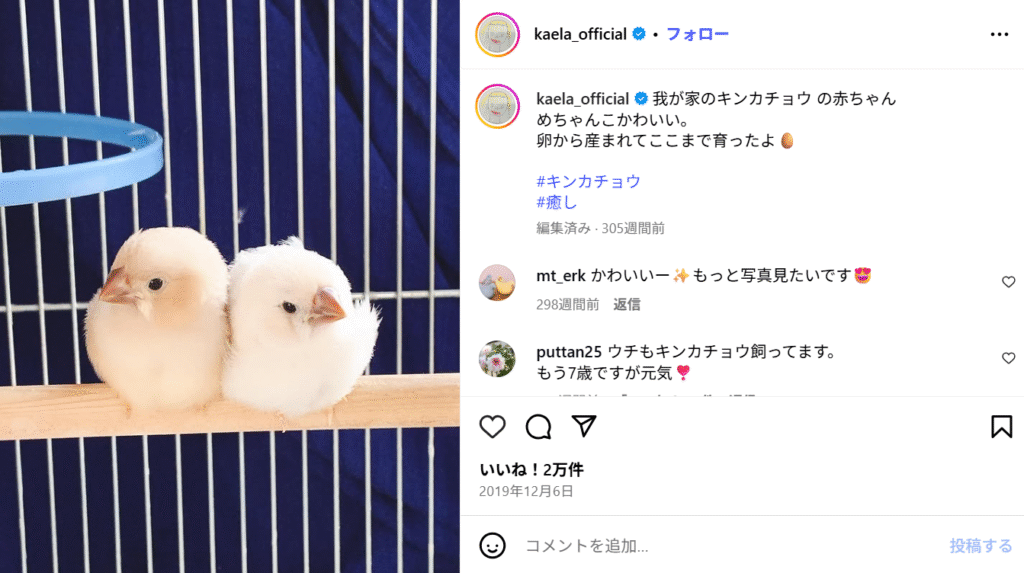The width and height of the screenshot is (1024, 573).
Task: Open the #癒し hashtag
Action: click(557, 202)
